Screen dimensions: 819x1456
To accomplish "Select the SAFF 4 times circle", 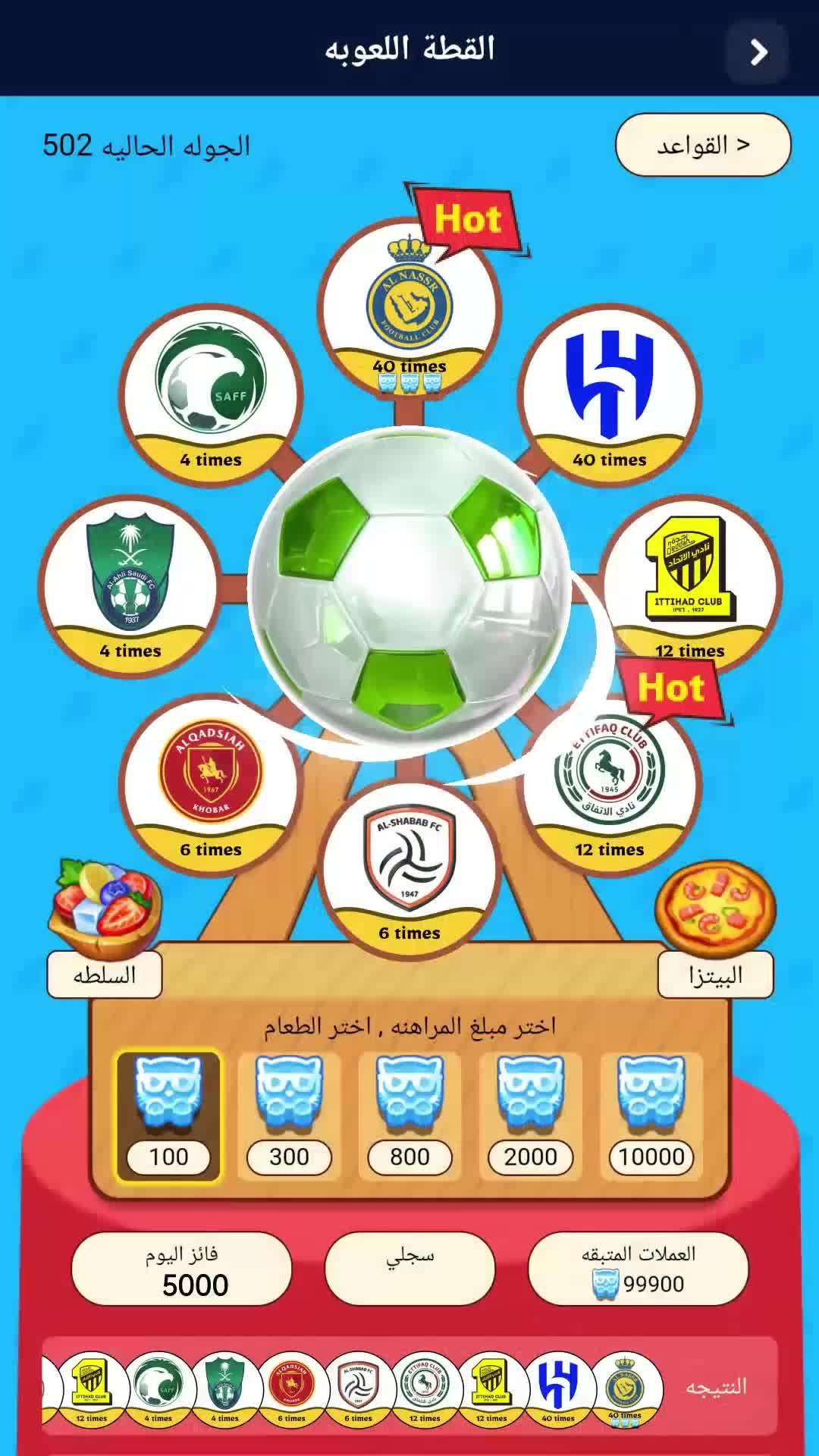I will point(212,394).
